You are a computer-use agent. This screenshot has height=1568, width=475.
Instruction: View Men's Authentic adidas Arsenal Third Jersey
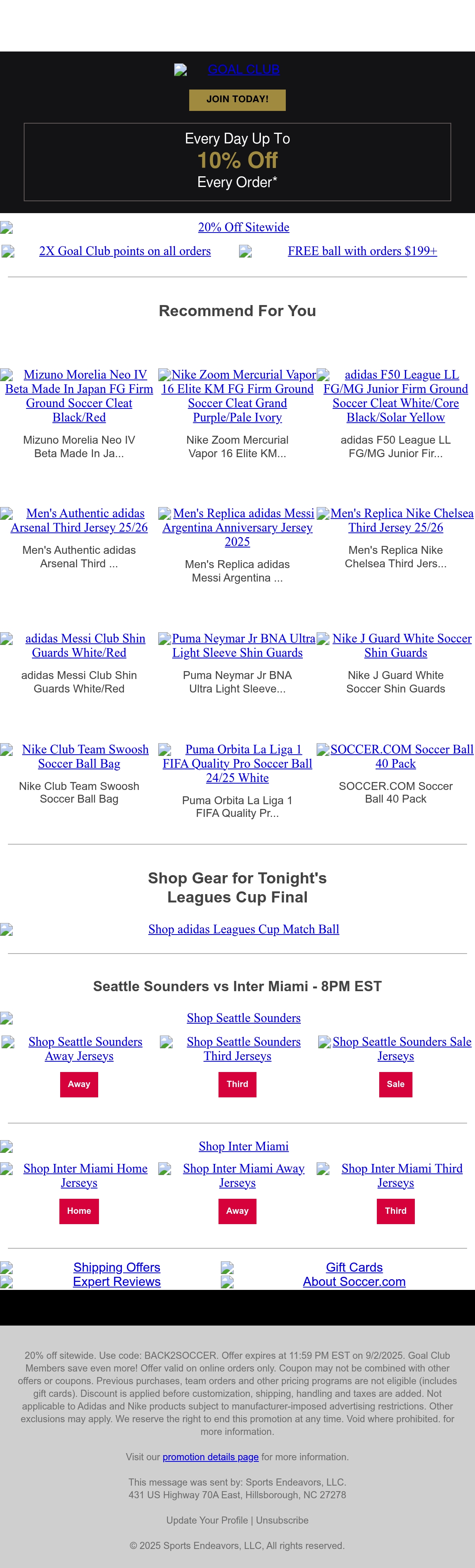79,521
